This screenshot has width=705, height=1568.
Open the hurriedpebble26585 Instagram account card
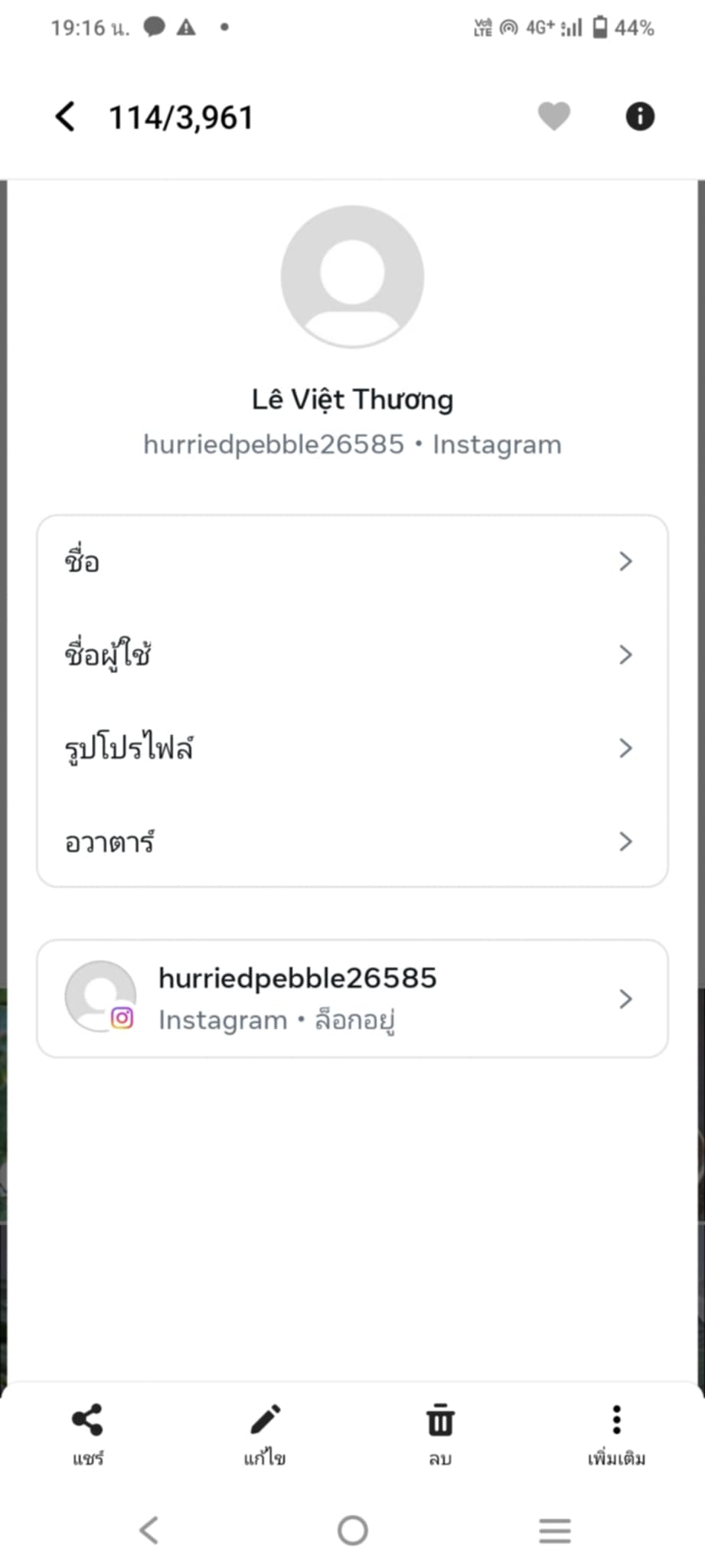coord(352,998)
